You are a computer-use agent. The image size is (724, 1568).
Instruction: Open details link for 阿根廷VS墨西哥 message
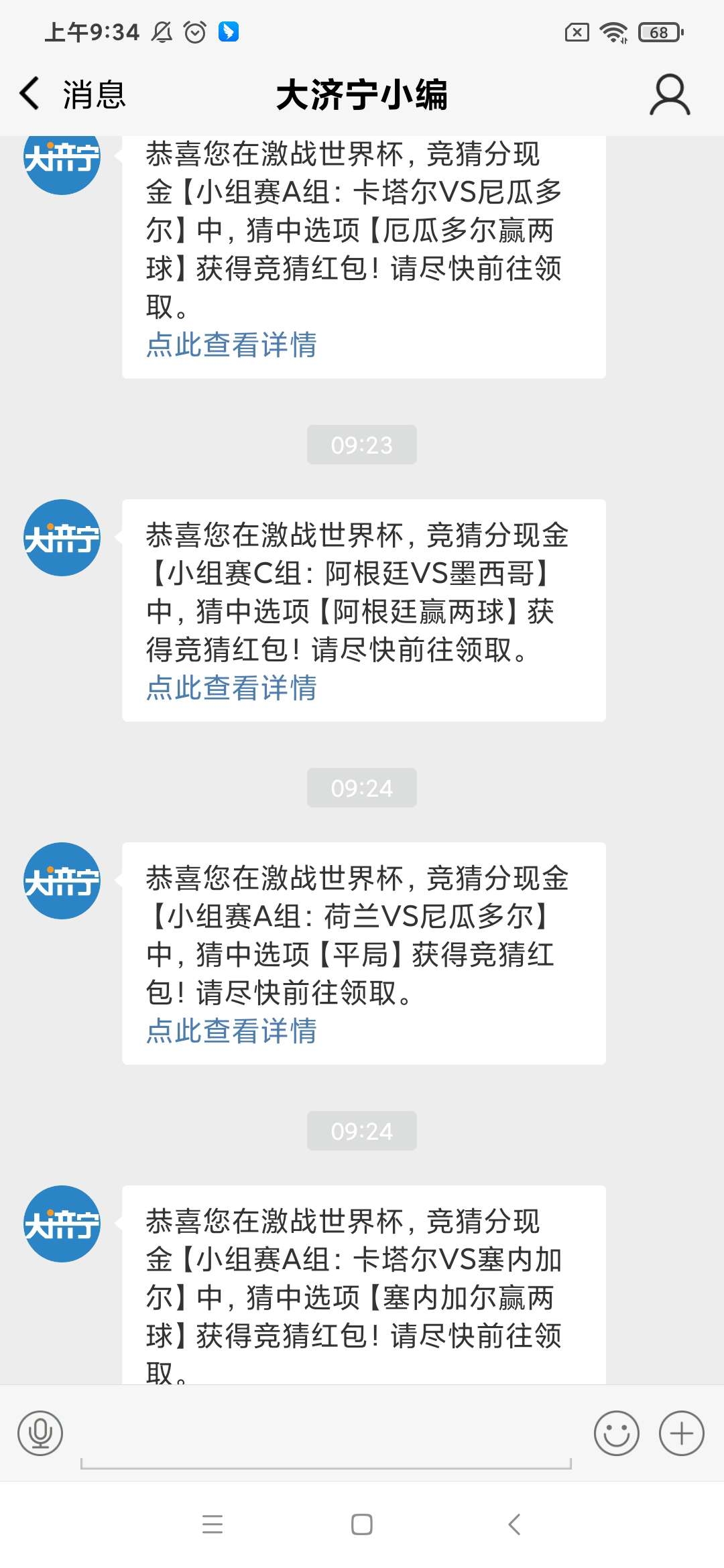click(x=231, y=688)
